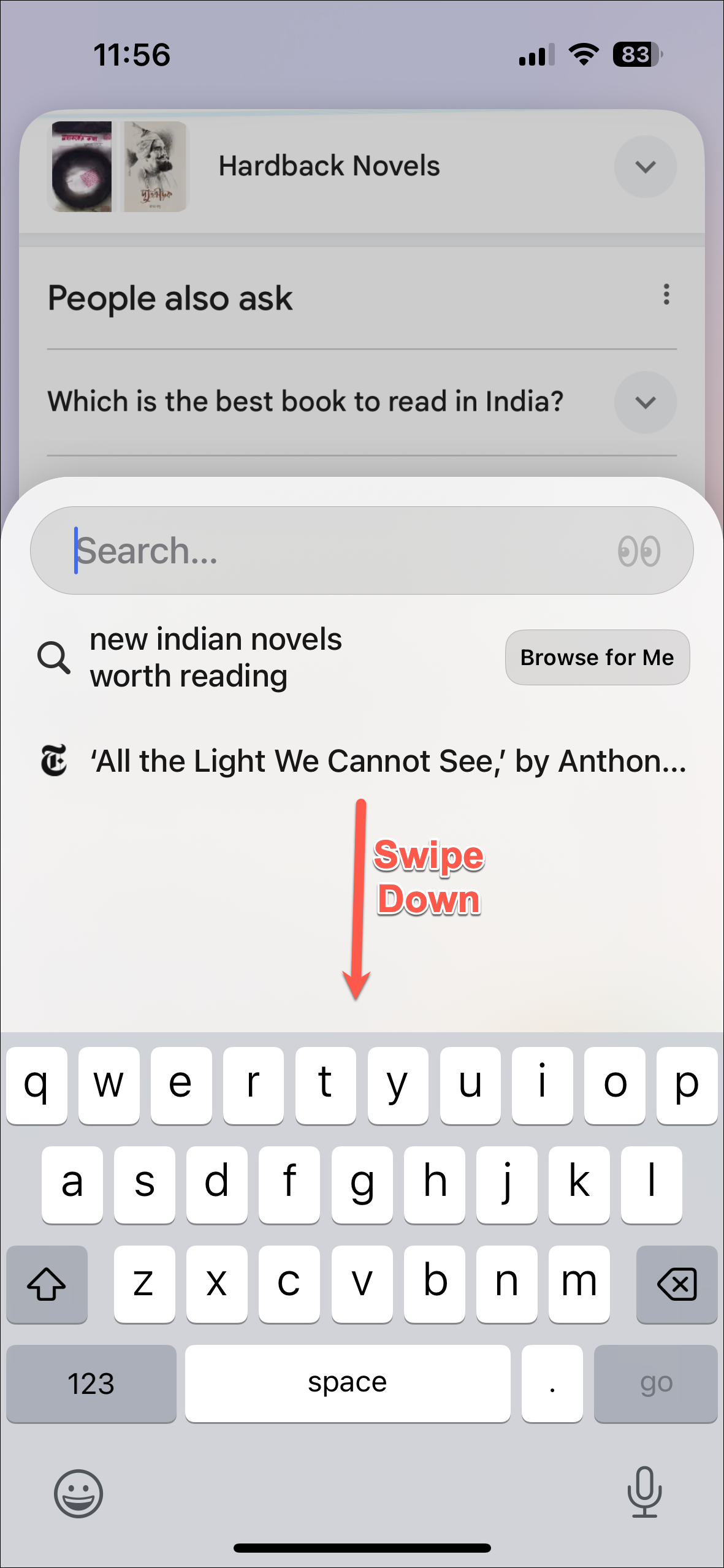This screenshot has height=1568, width=724.
Task: Select the 'new indian novels worth reading' suggestion
Action: (216, 657)
